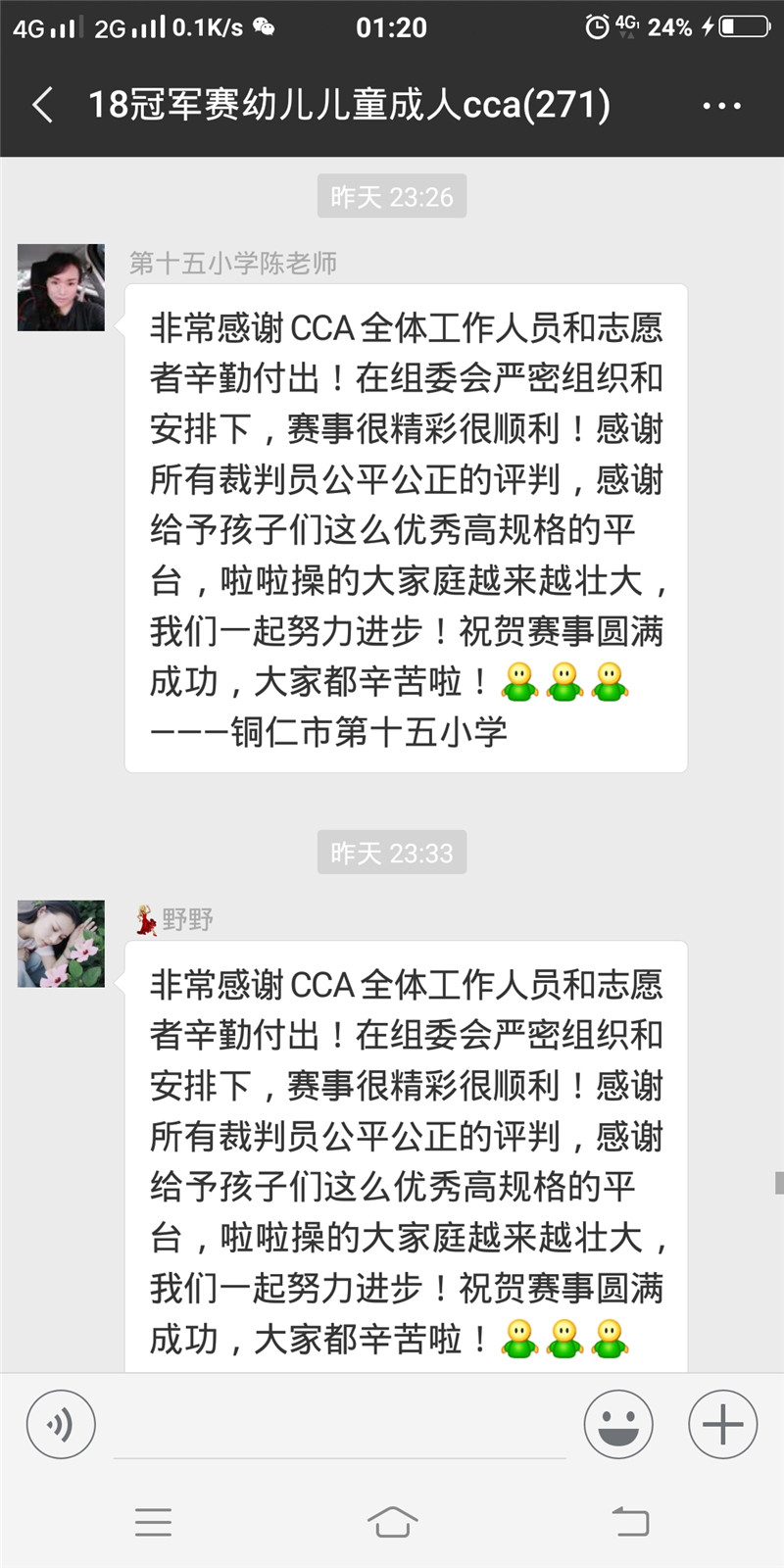The width and height of the screenshot is (784, 1568).
Task: Go back from the group chat
Action: (x=42, y=105)
